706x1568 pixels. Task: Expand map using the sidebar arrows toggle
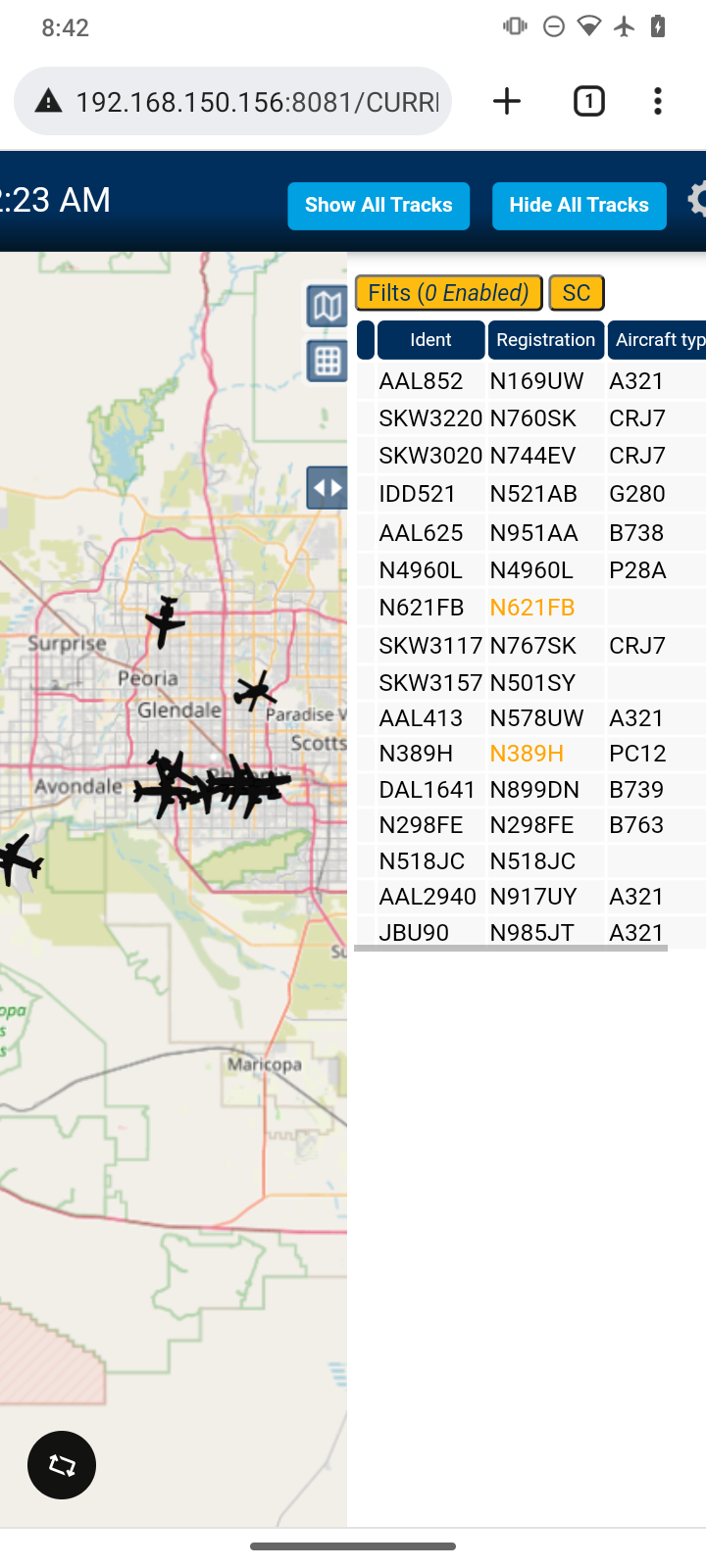(328, 487)
